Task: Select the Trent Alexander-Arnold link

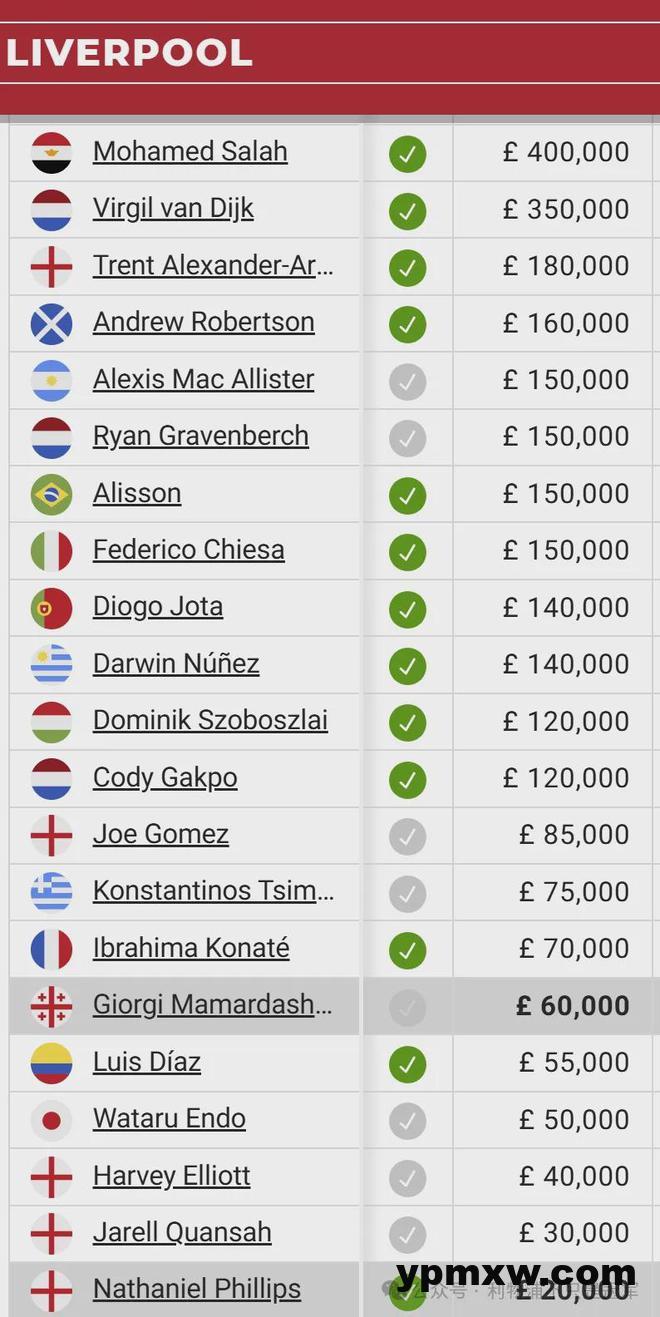Action: [x=213, y=266]
